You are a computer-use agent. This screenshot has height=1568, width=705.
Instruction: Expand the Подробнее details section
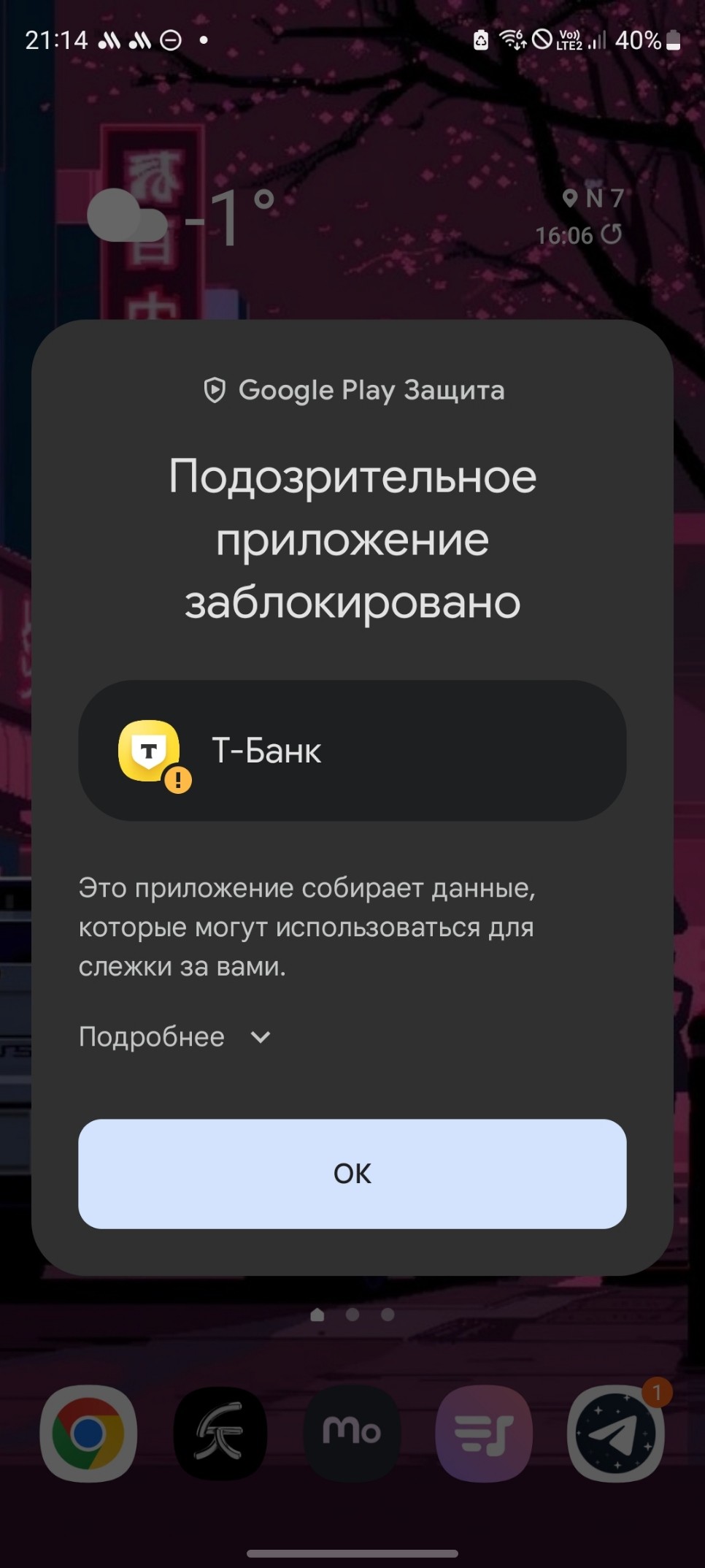click(x=175, y=1037)
